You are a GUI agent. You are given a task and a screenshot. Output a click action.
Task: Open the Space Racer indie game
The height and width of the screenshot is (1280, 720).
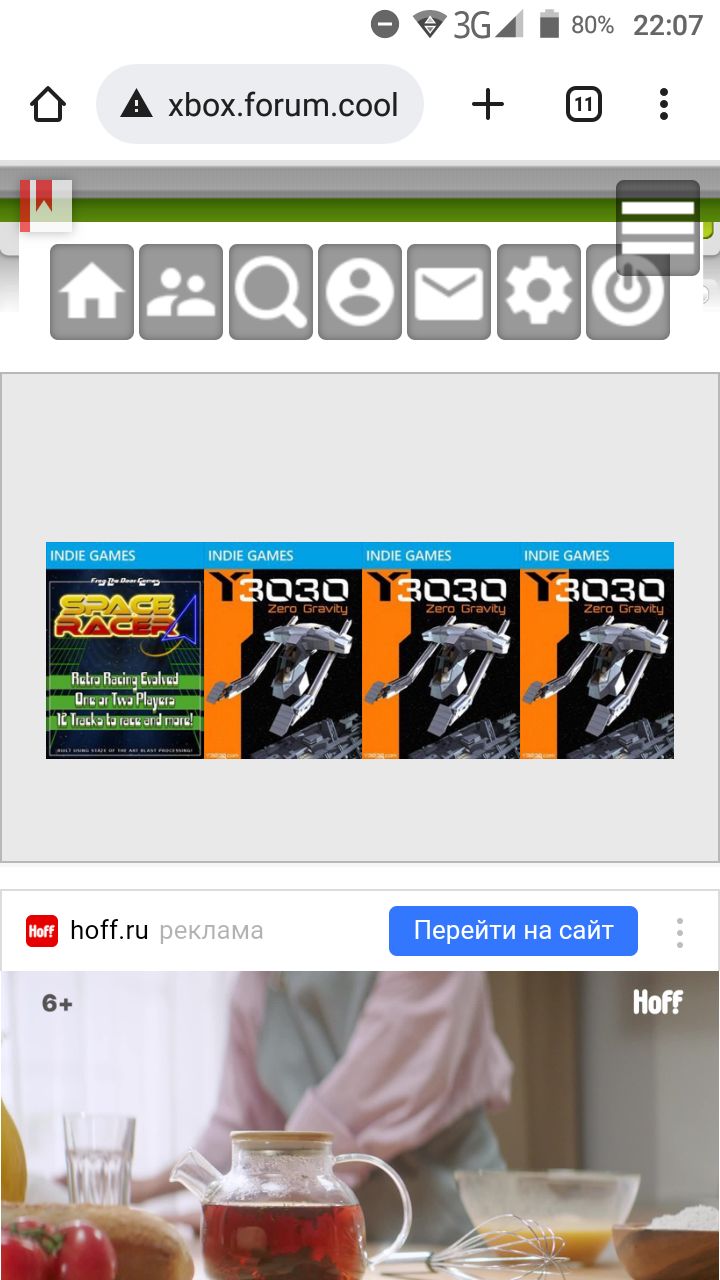click(x=125, y=650)
